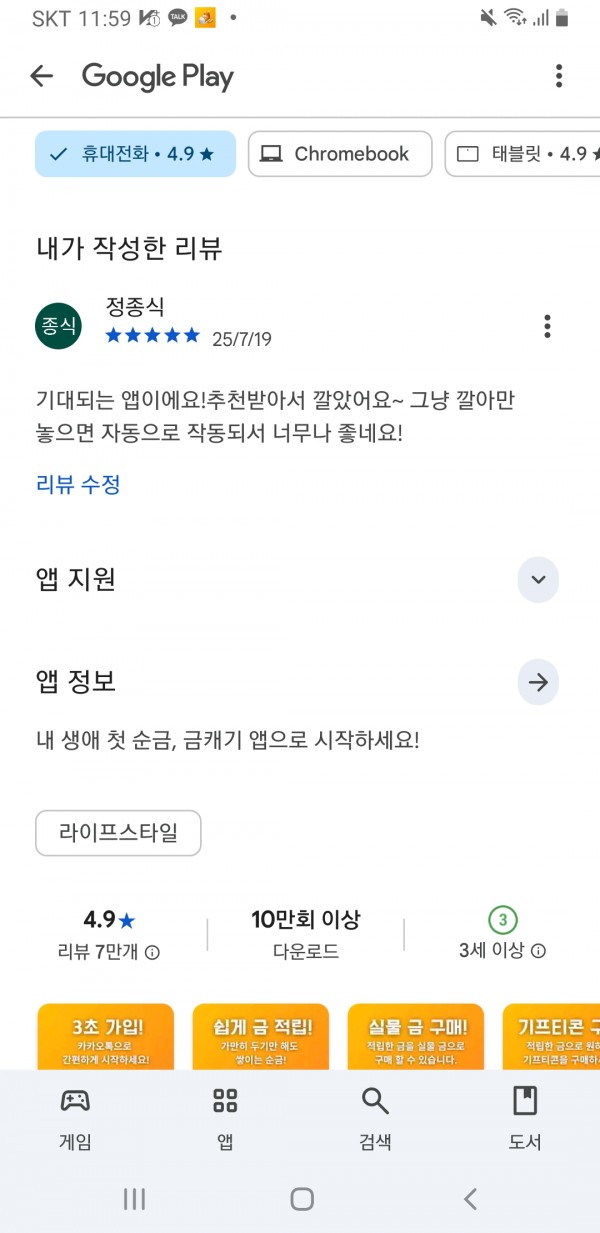Switch to the 검색 tab
600x1233 pixels.
pos(375,1118)
